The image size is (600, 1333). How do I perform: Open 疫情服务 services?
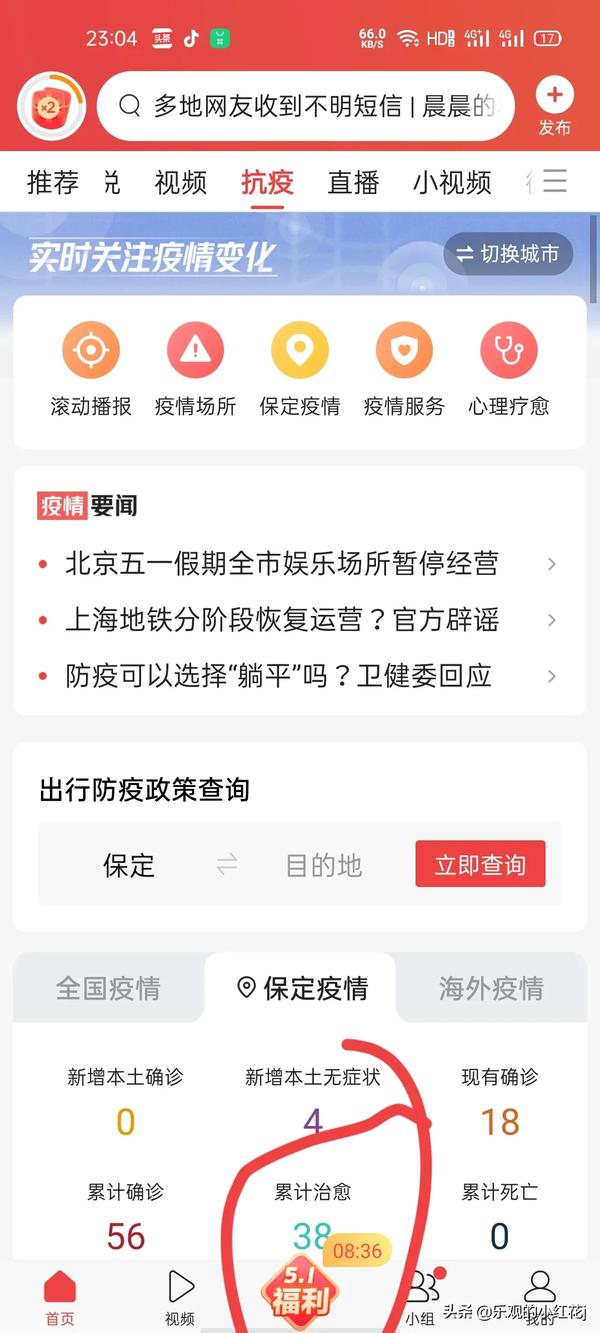point(404,368)
